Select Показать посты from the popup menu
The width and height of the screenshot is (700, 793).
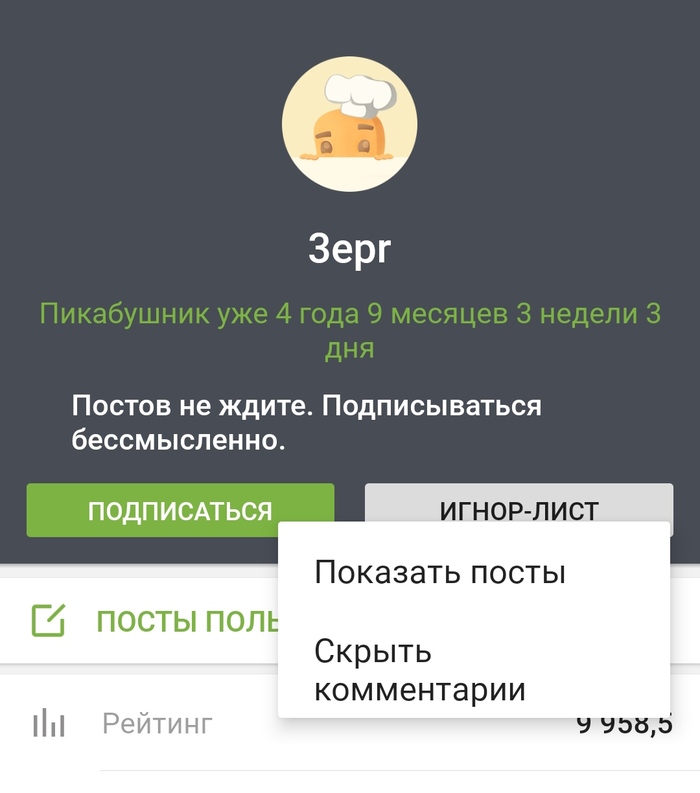click(440, 573)
